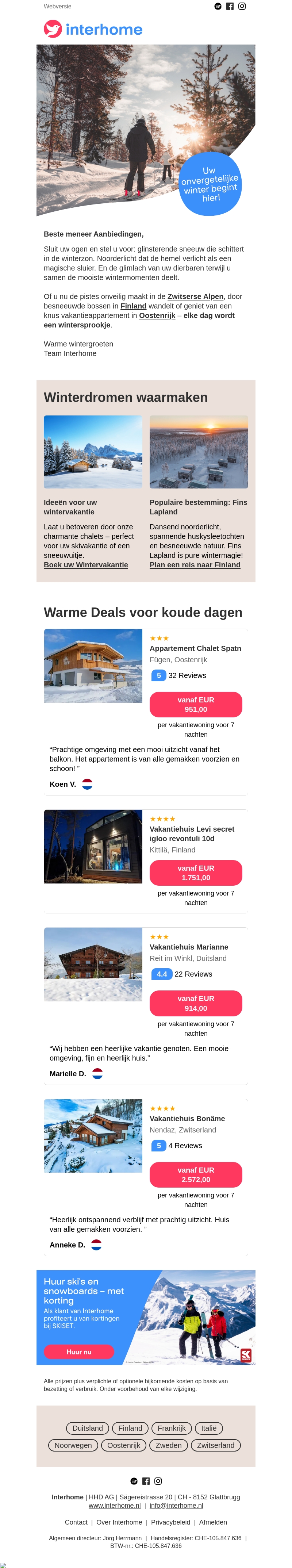Open the EUR 914,00 offer button
The height and width of the screenshot is (1568, 292).
point(196,1003)
